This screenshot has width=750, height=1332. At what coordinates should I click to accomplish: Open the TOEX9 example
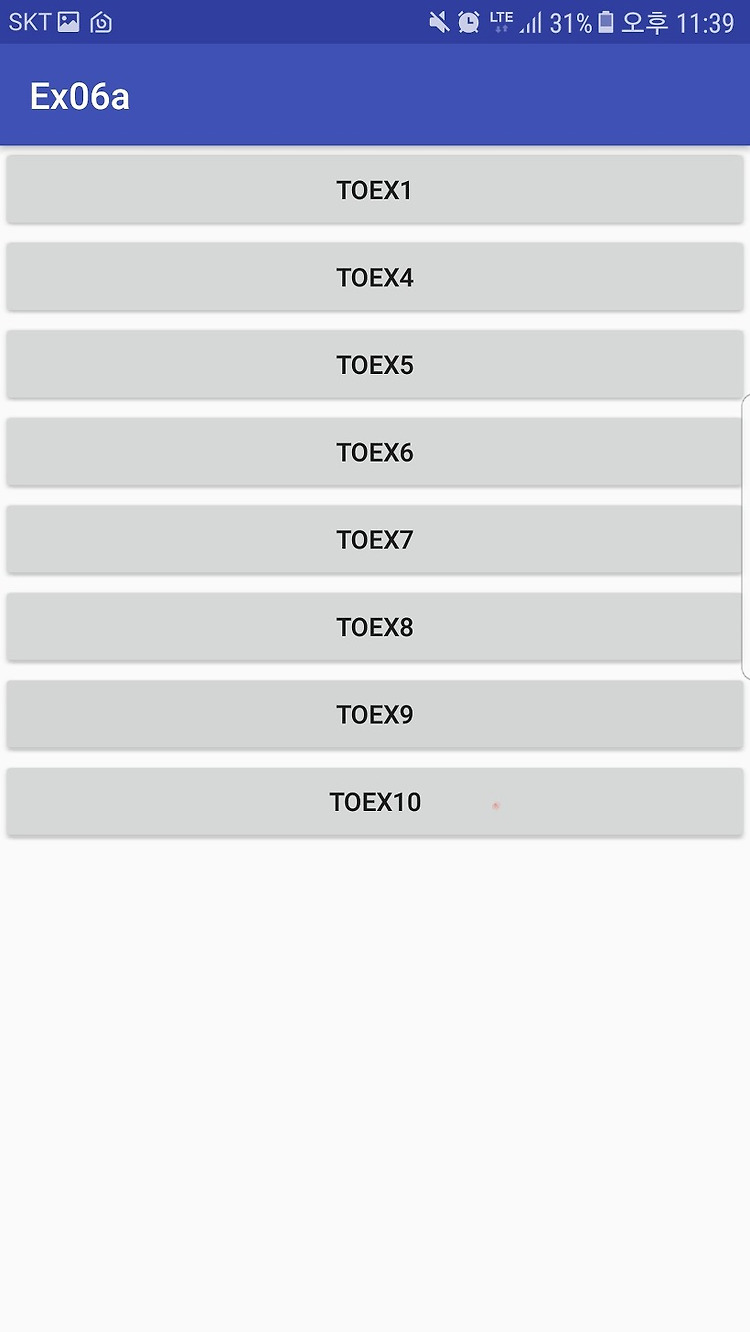pyautogui.click(x=375, y=714)
